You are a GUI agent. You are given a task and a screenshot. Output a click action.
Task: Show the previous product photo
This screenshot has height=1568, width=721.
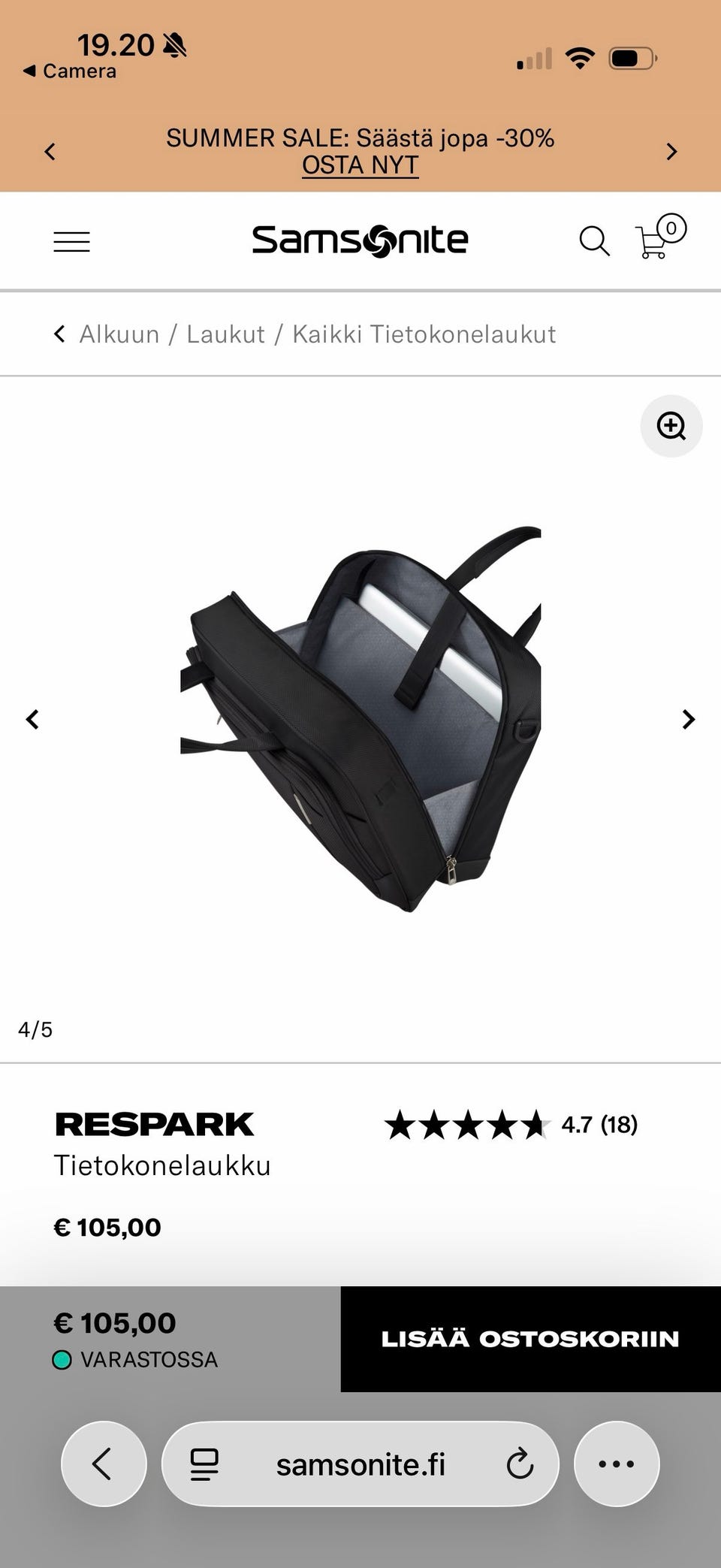pos(32,719)
